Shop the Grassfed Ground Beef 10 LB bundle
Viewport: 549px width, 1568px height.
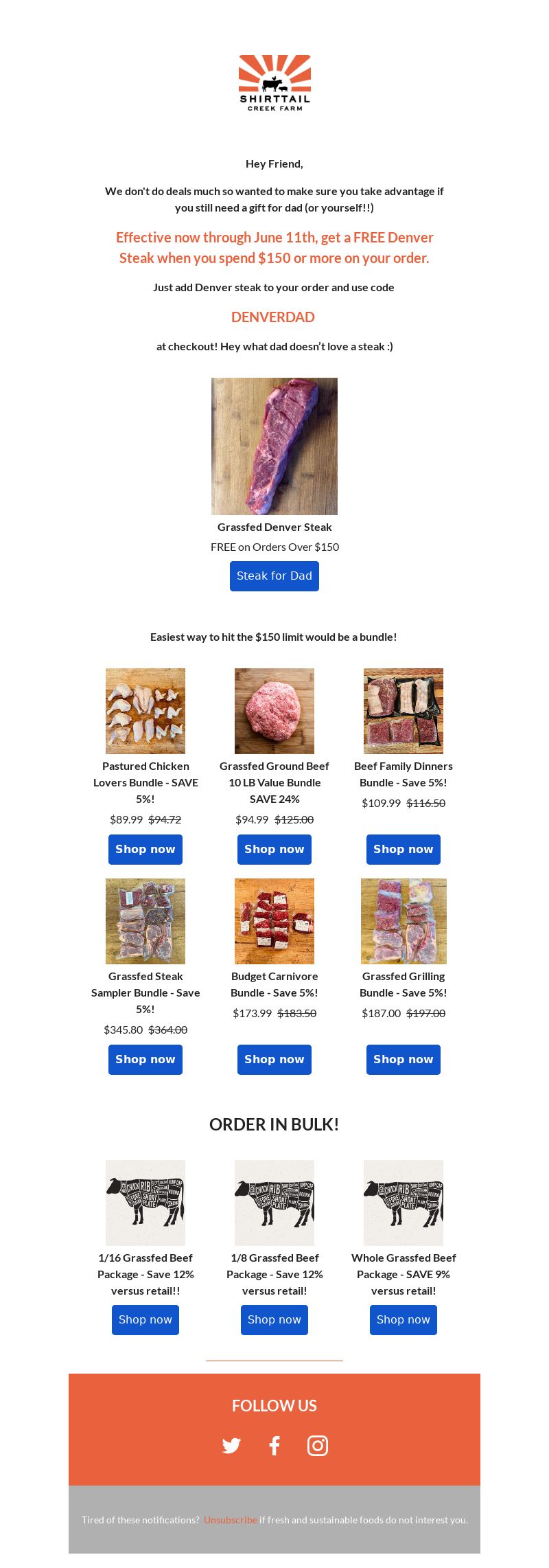[x=274, y=850]
